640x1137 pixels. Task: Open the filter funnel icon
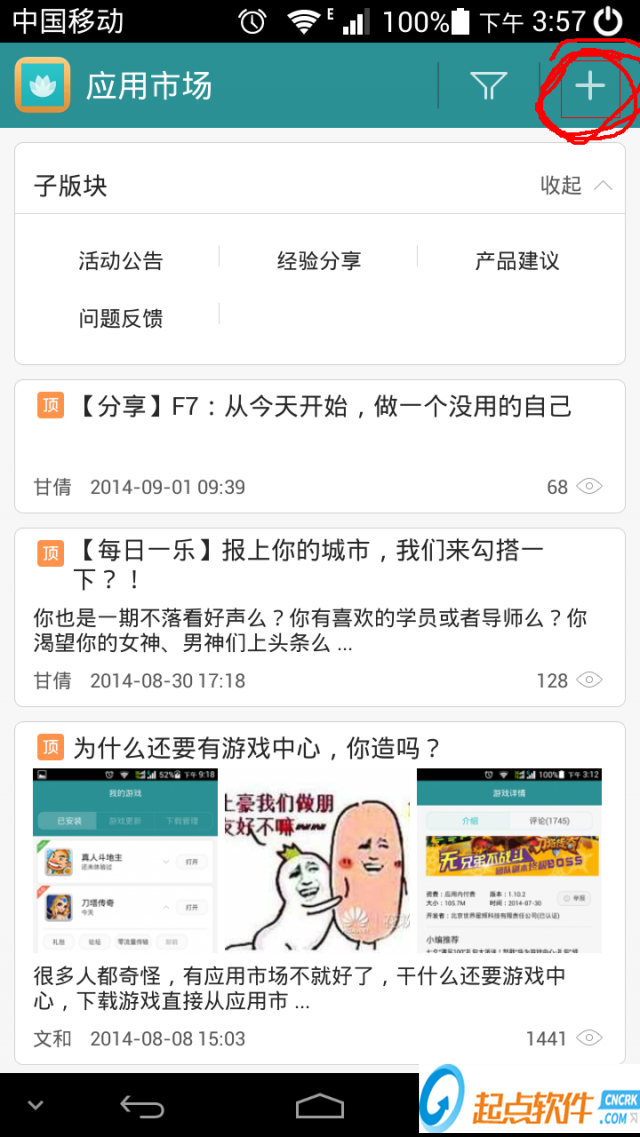pos(488,87)
